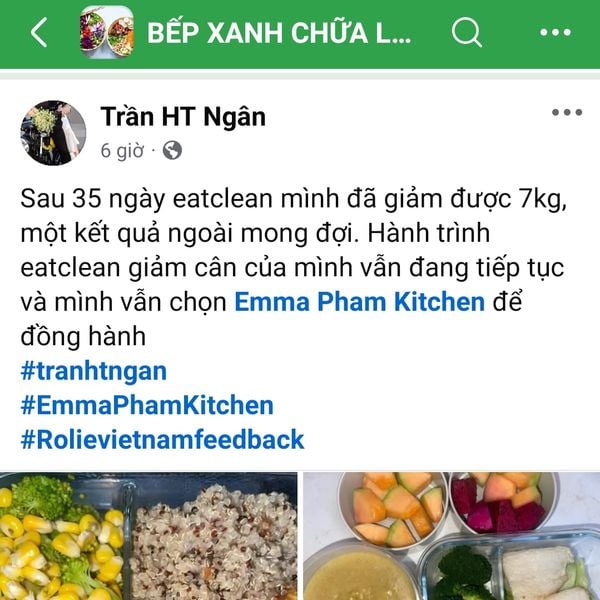Viewport: 600px width, 600px height.
Task: Tap hashtag #tranhtngan
Action: (93, 372)
